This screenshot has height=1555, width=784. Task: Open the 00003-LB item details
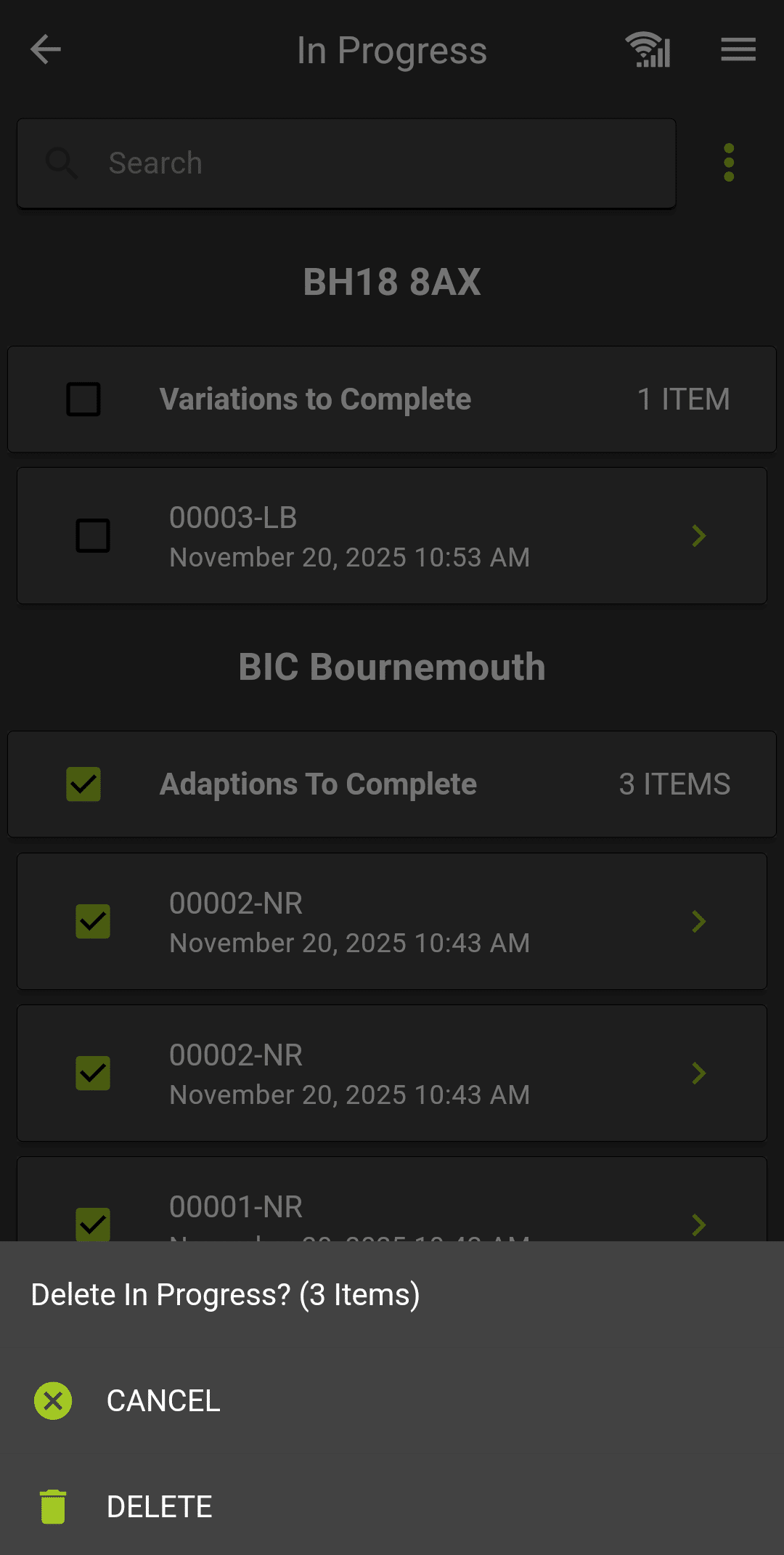point(698,536)
